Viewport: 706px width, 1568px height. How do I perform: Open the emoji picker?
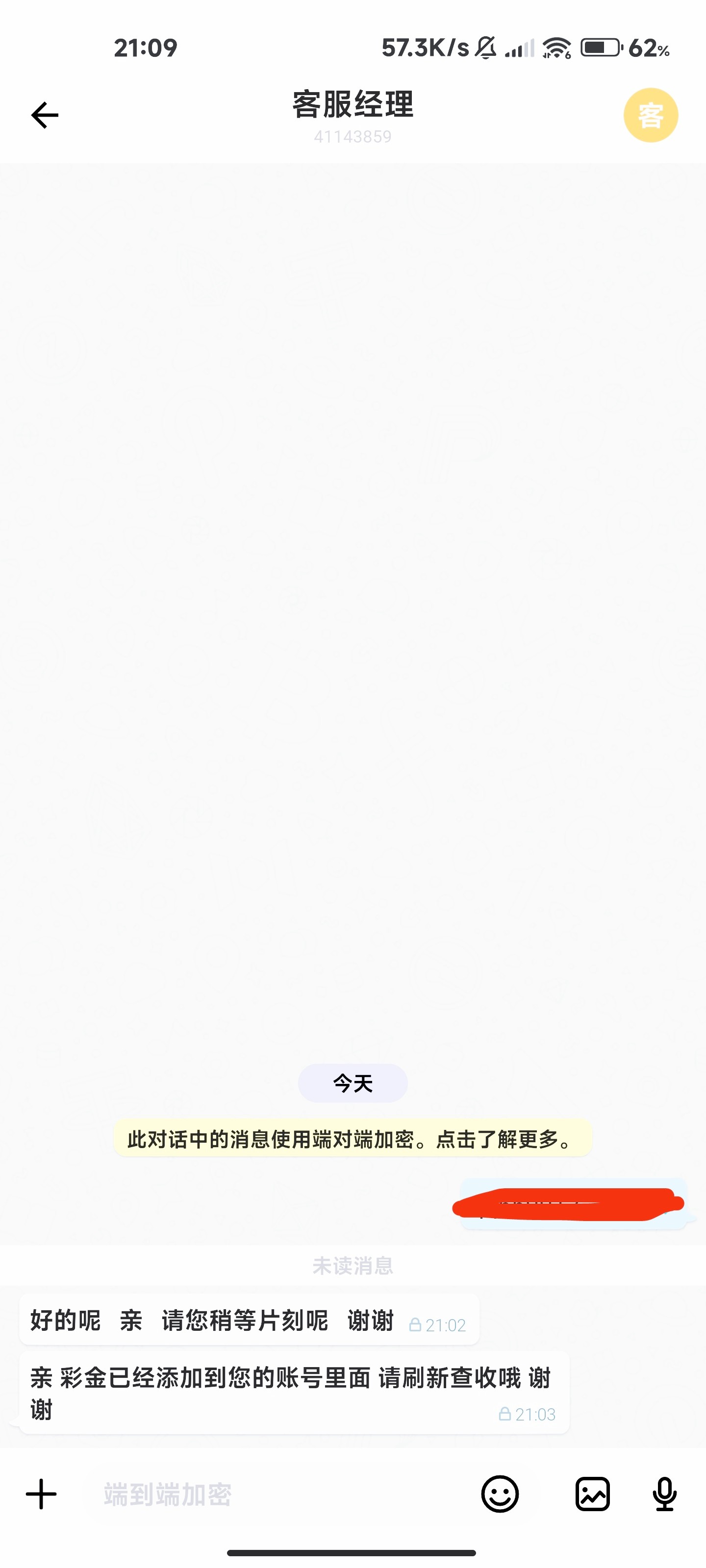[500, 1494]
